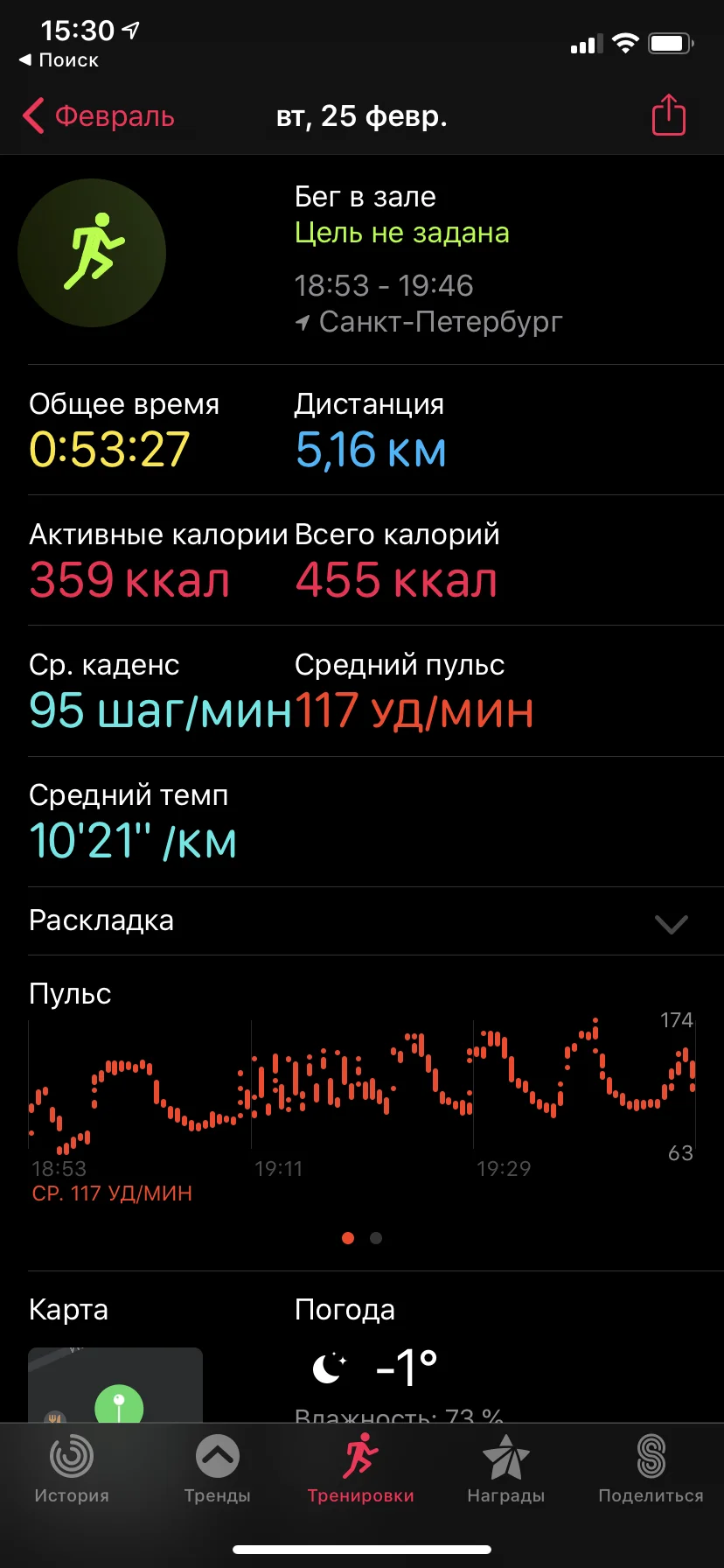724x1568 pixels.
Task: Return to Поиск via status bar link
Action: 59,60
